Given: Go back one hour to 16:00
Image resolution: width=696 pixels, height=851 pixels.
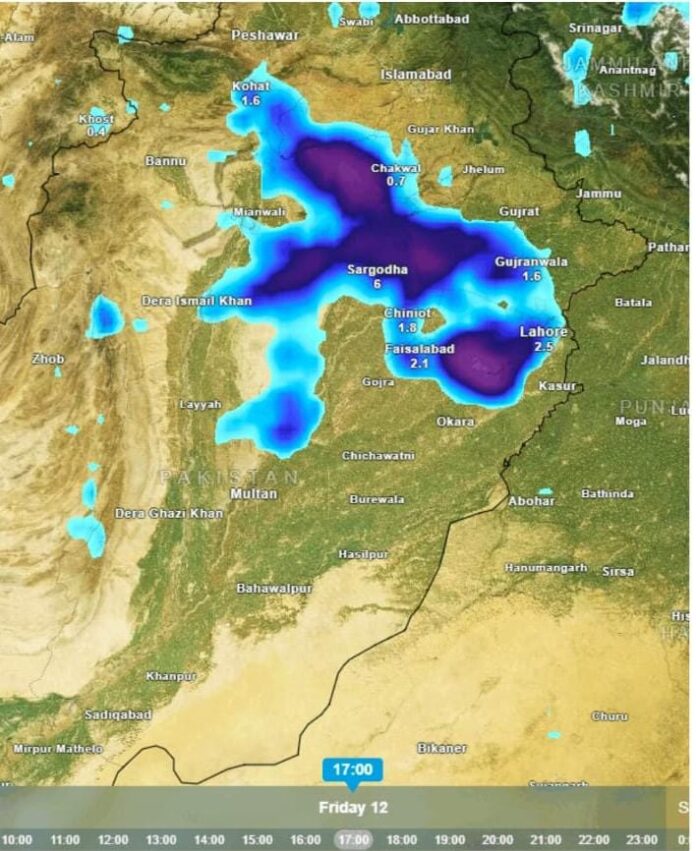Looking at the screenshot, I should coord(304,840).
